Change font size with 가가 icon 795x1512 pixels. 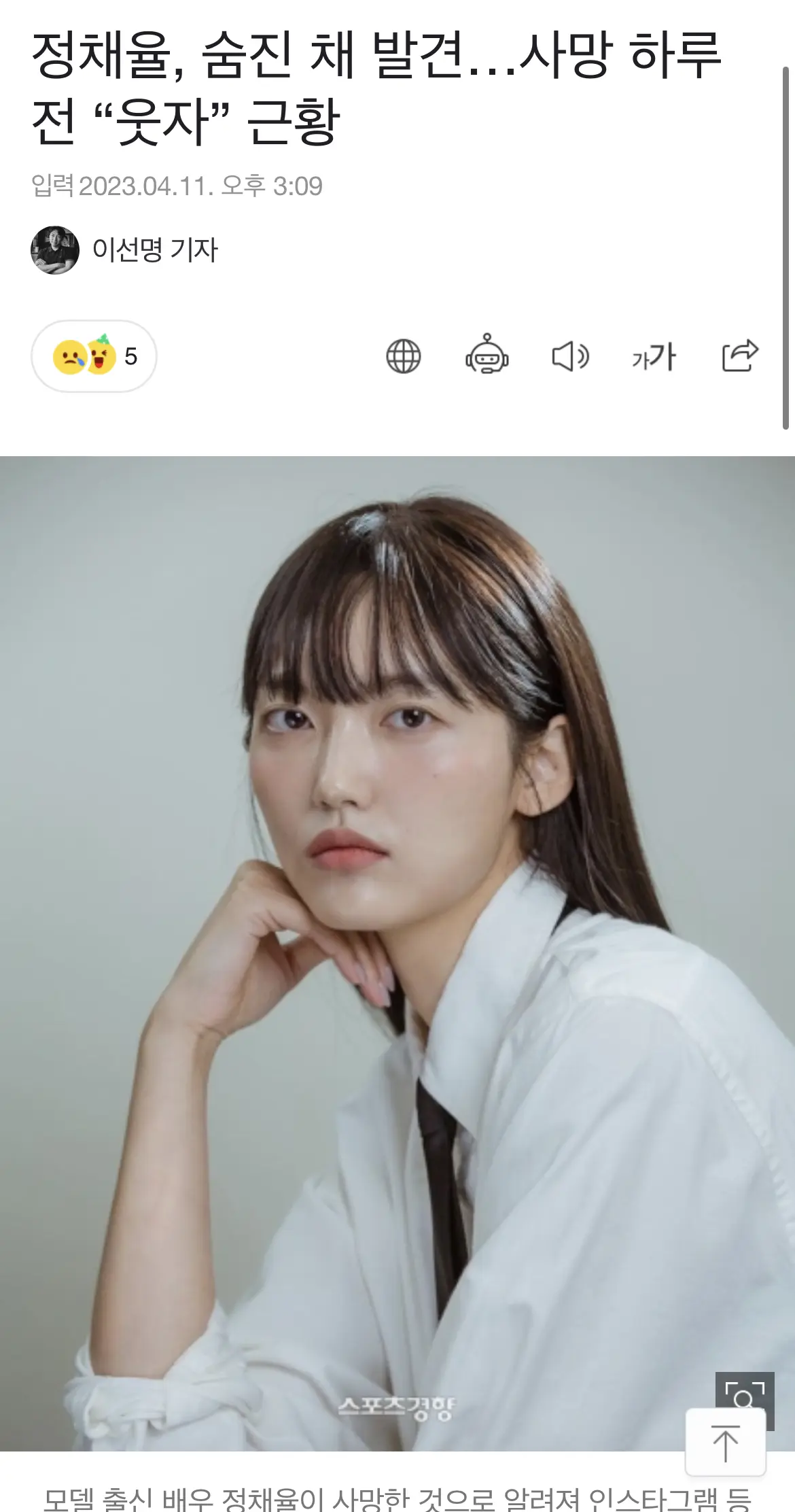[654, 356]
